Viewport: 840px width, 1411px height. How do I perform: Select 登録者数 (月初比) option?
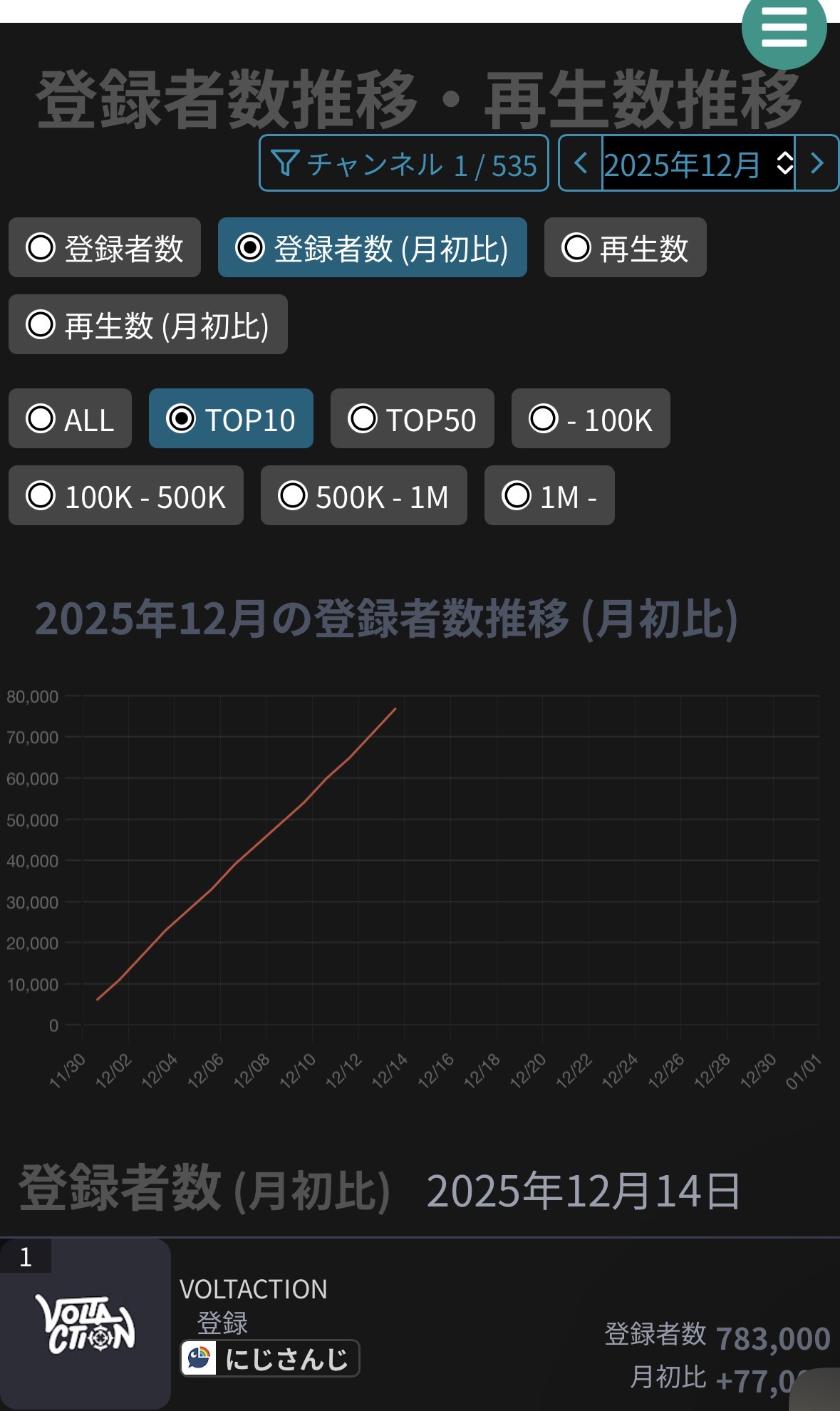click(373, 247)
